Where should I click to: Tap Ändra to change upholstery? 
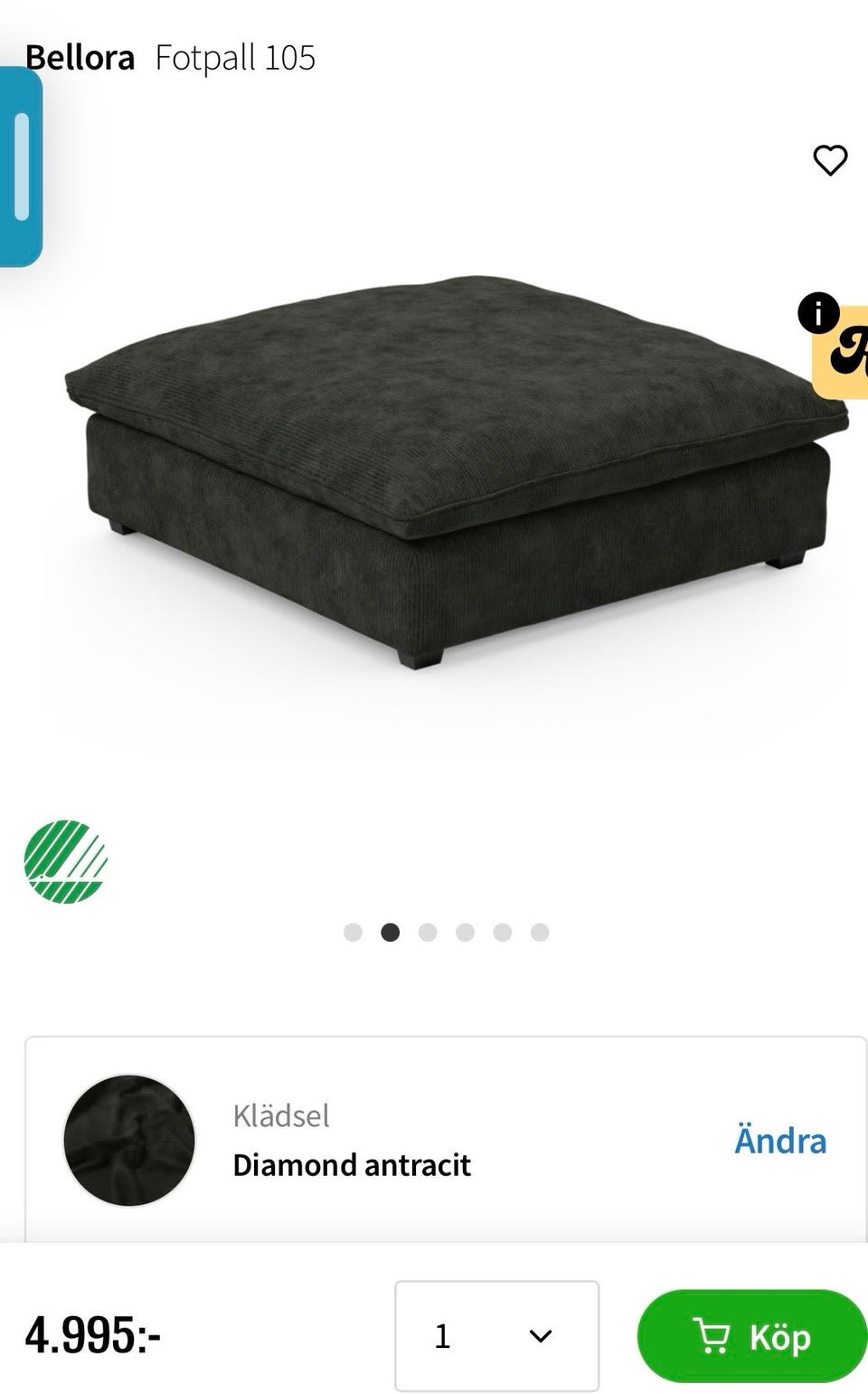click(779, 1141)
